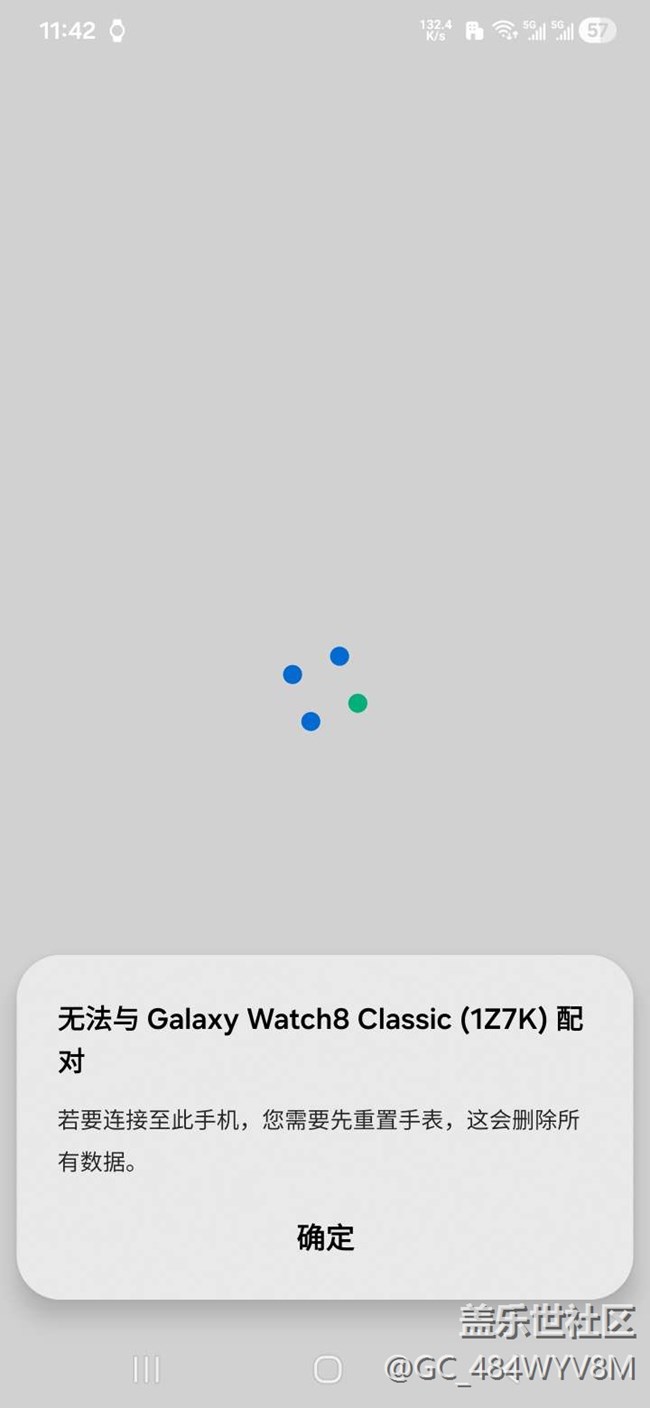Go to the home screen
The height and width of the screenshot is (1408, 650).
[x=327, y=1369]
